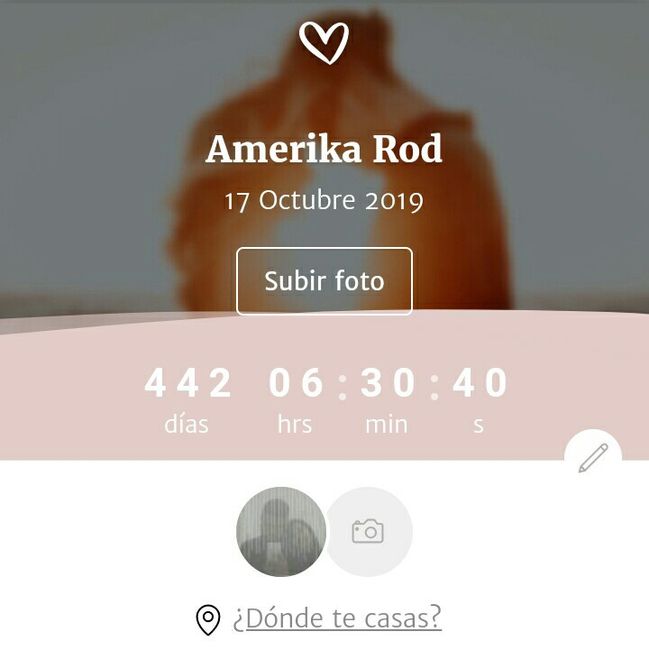Open the pencil edit button
649x650 pixels.
pyautogui.click(x=593, y=458)
